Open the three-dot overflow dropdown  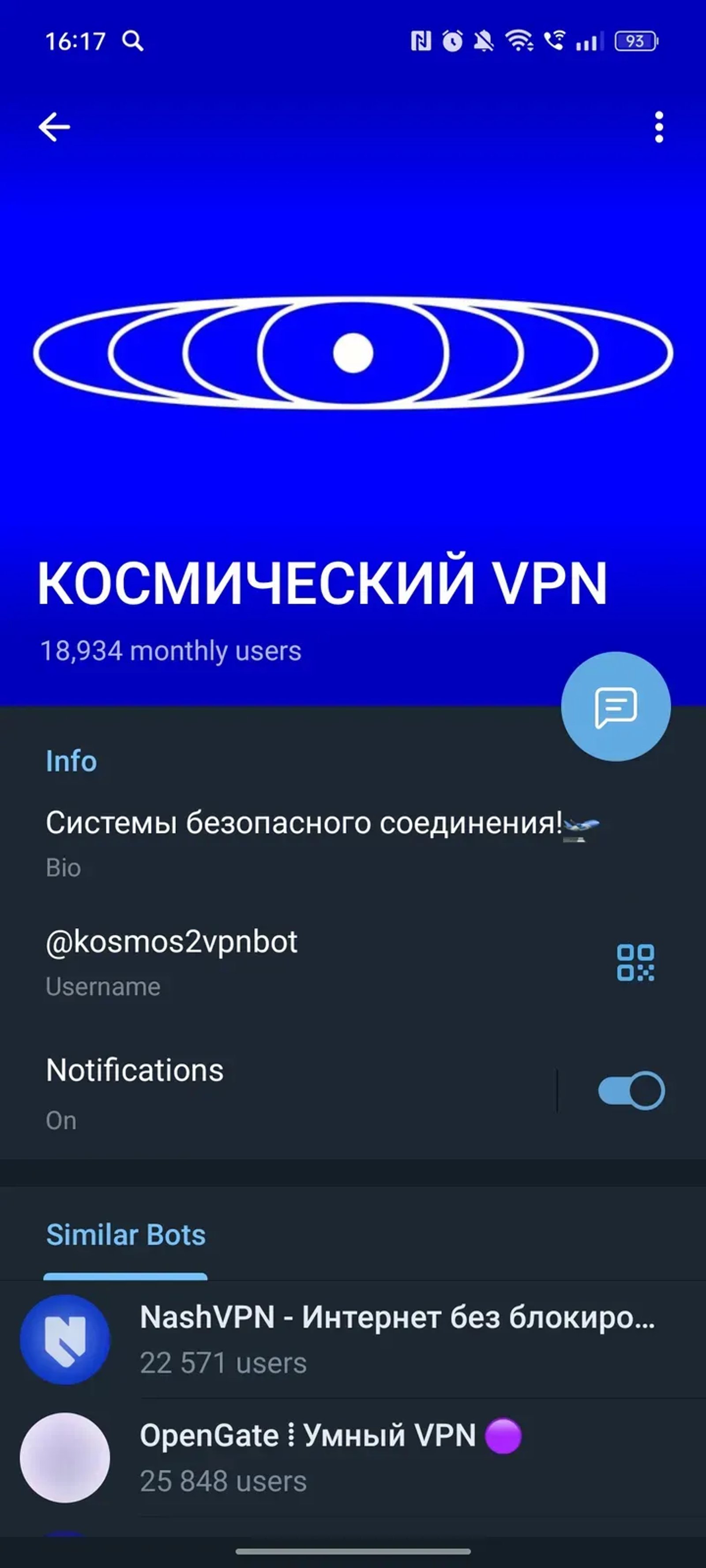(x=658, y=126)
